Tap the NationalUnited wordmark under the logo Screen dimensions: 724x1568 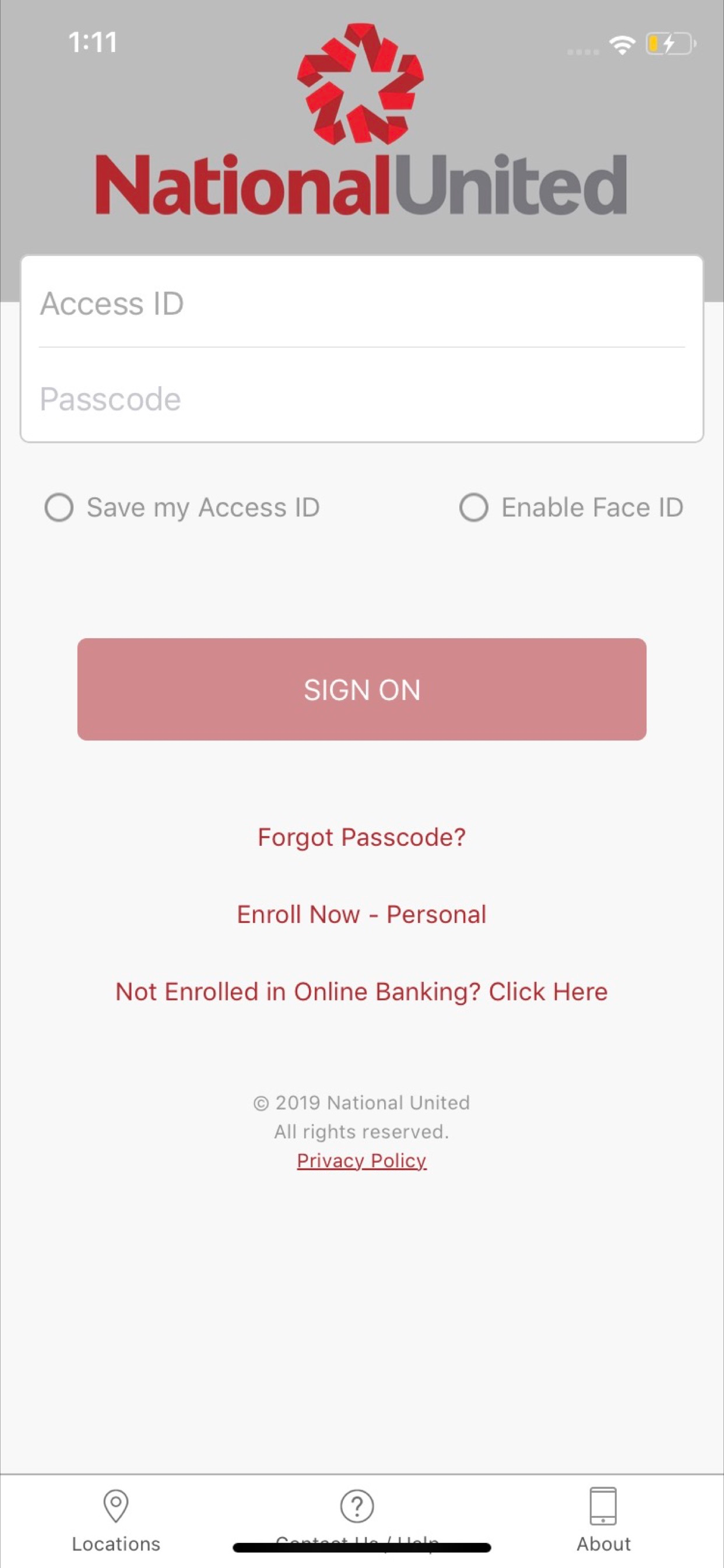click(x=360, y=183)
